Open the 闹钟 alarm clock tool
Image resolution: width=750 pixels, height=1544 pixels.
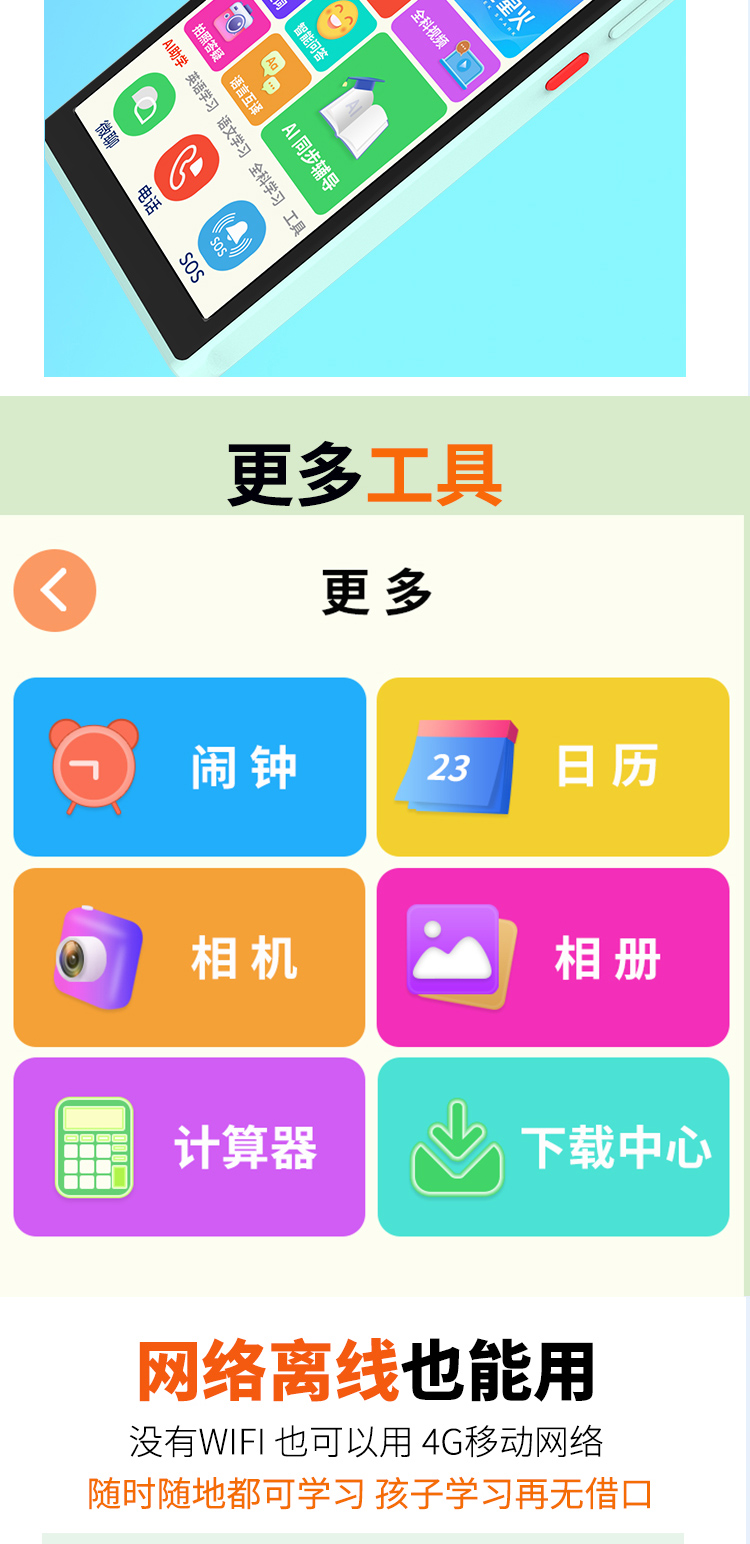point(189,766)
